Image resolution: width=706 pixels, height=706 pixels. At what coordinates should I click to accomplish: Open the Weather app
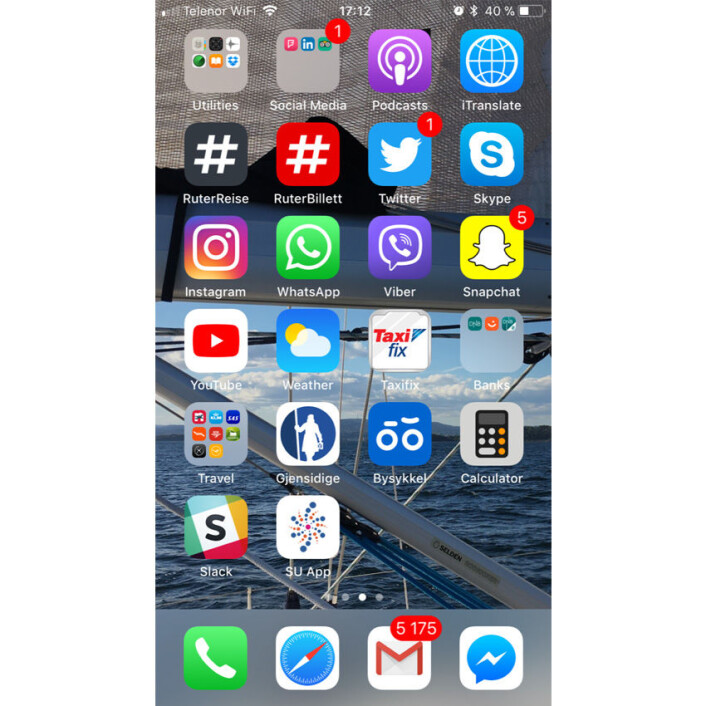[308, 340]
